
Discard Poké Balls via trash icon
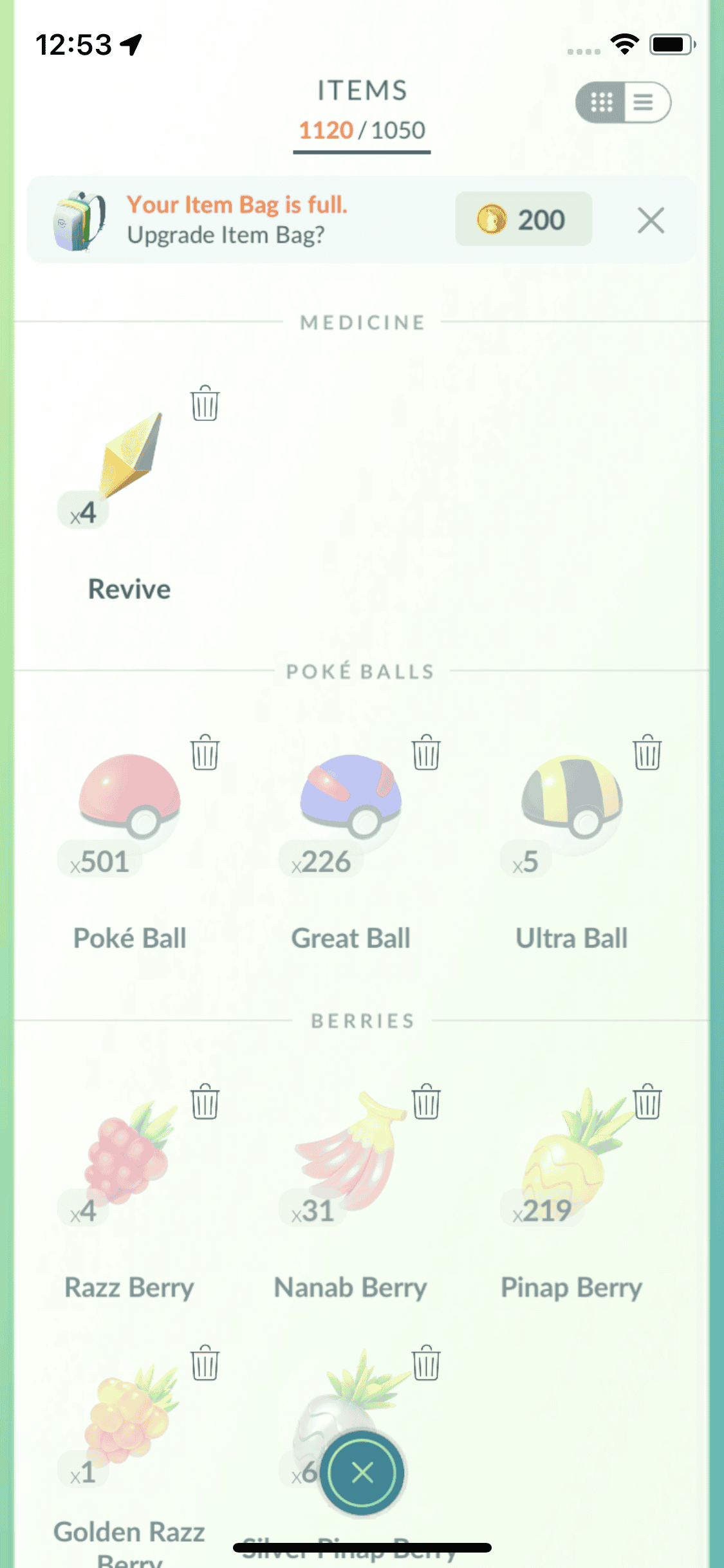tap(205, 752)
